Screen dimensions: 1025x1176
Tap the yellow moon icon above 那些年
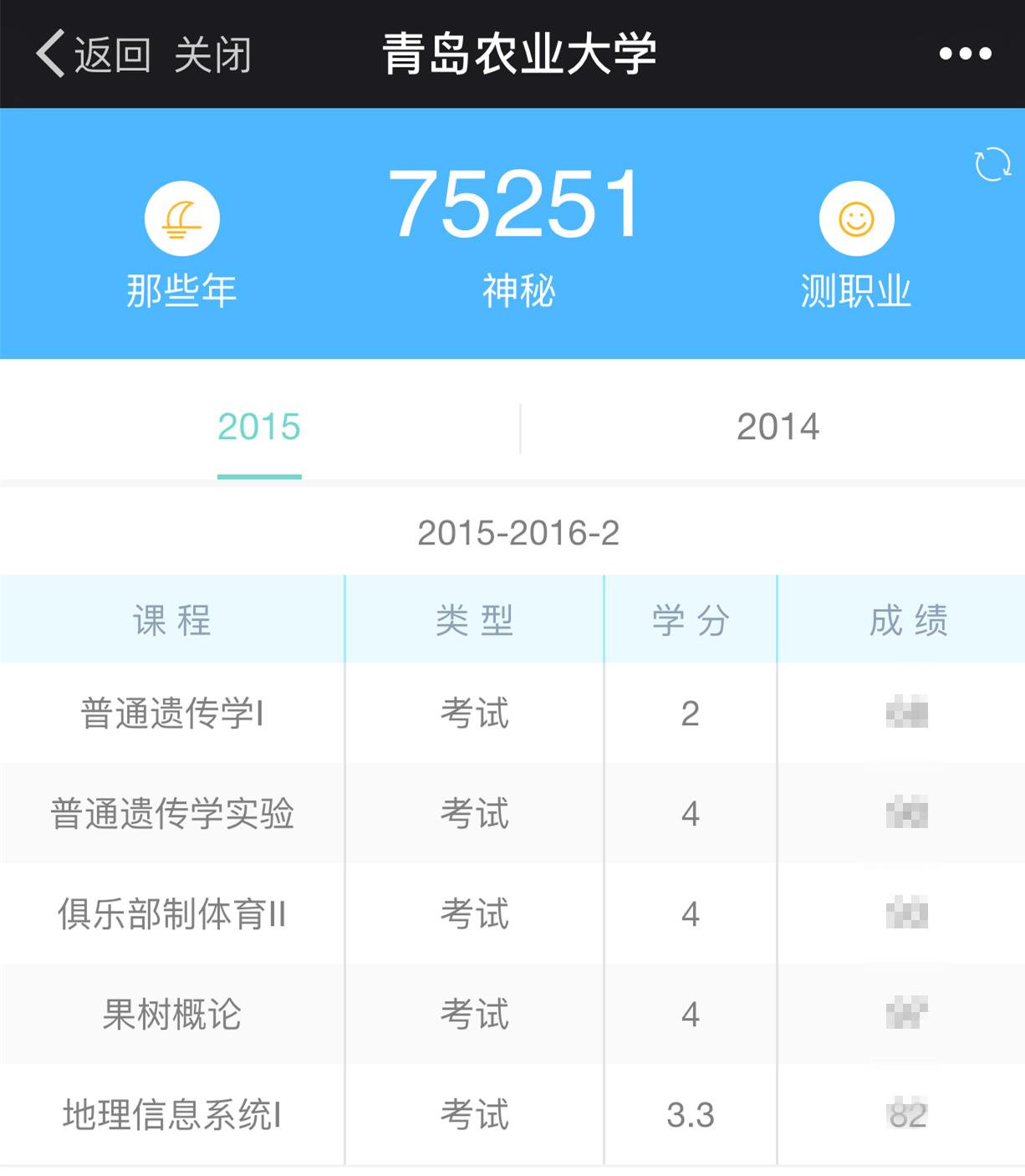(x=180, y=220)
